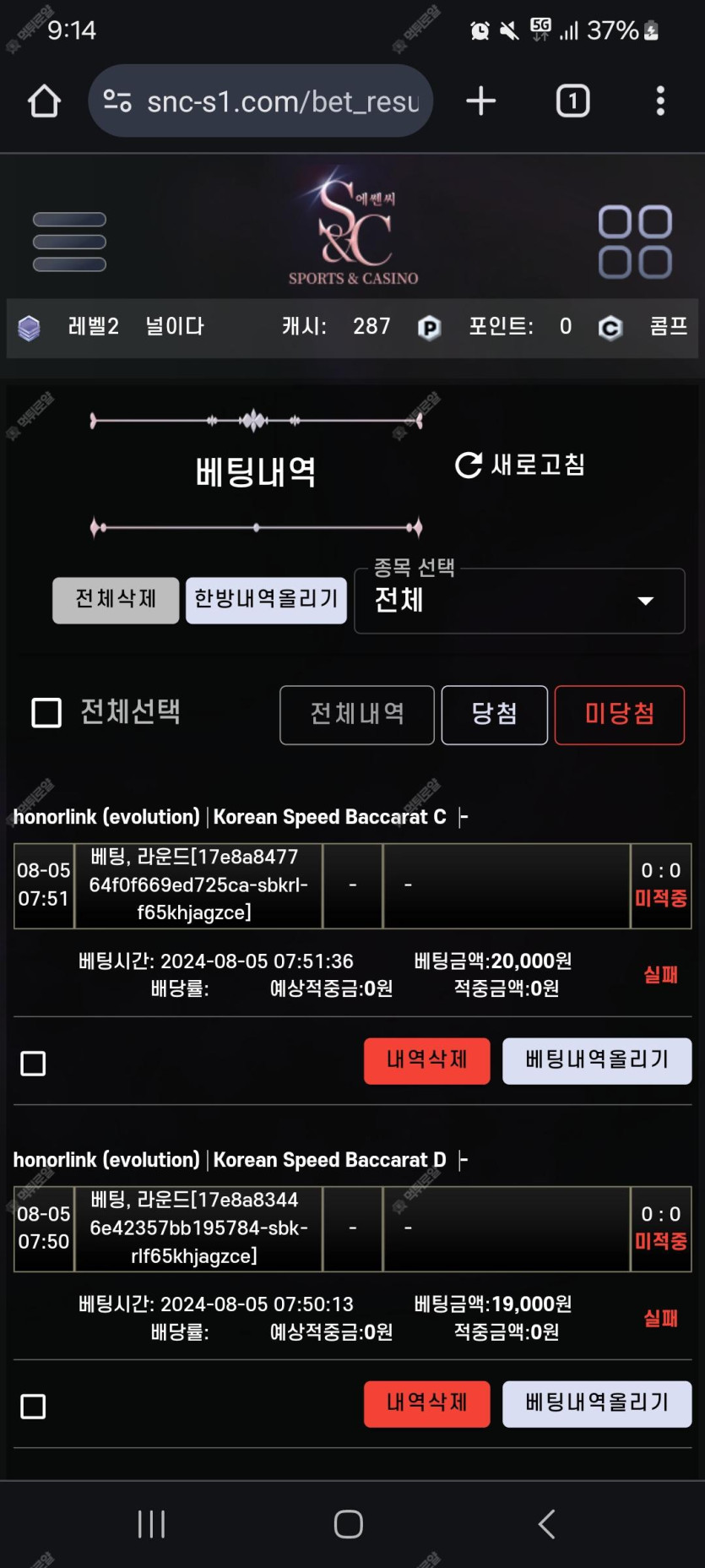Screen dimensions: 705x1568
Task: Tap the 전체삭제 button
Action: pyautogui.click(x=116, y=600)
